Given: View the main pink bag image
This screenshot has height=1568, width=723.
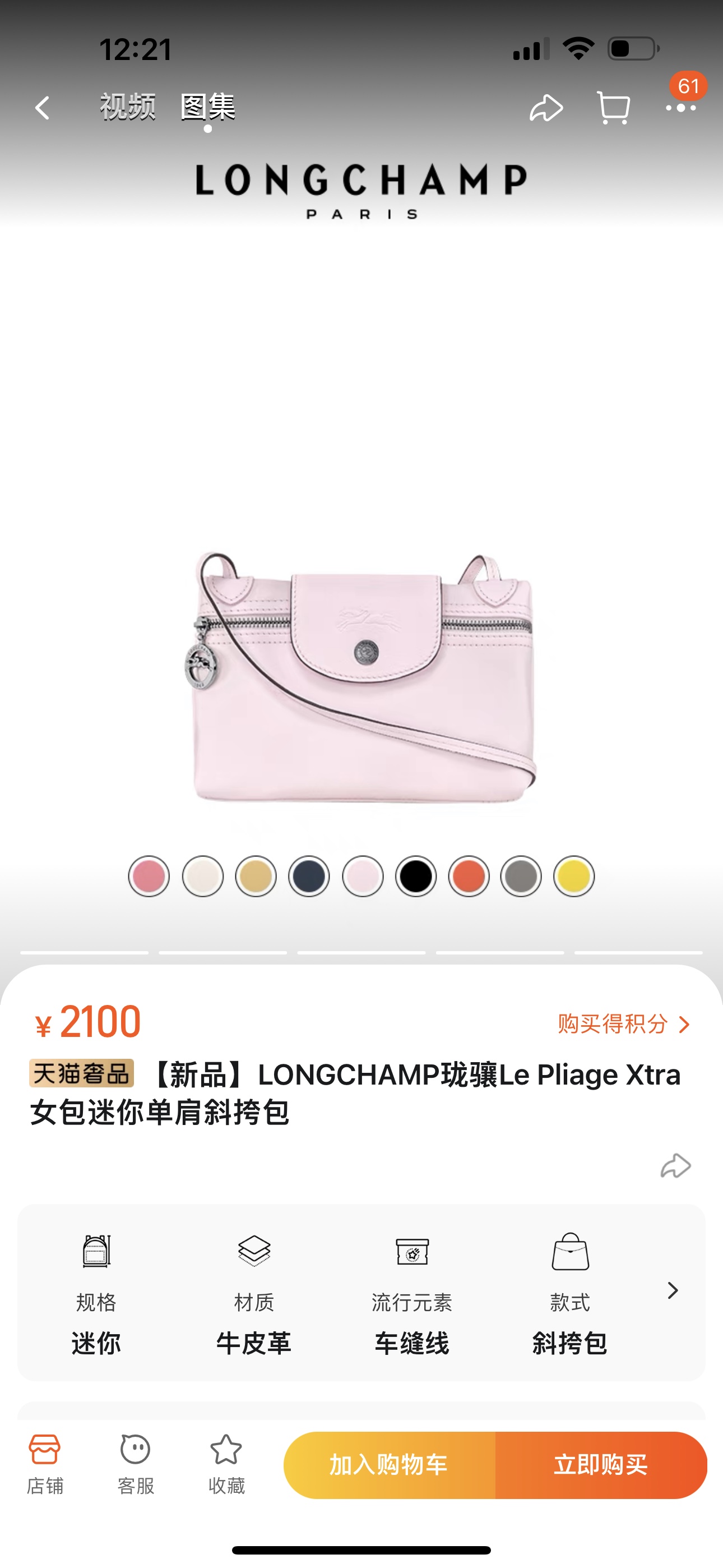Looking at the screenshot, I should pyautogui.click(x=361, y=676).
